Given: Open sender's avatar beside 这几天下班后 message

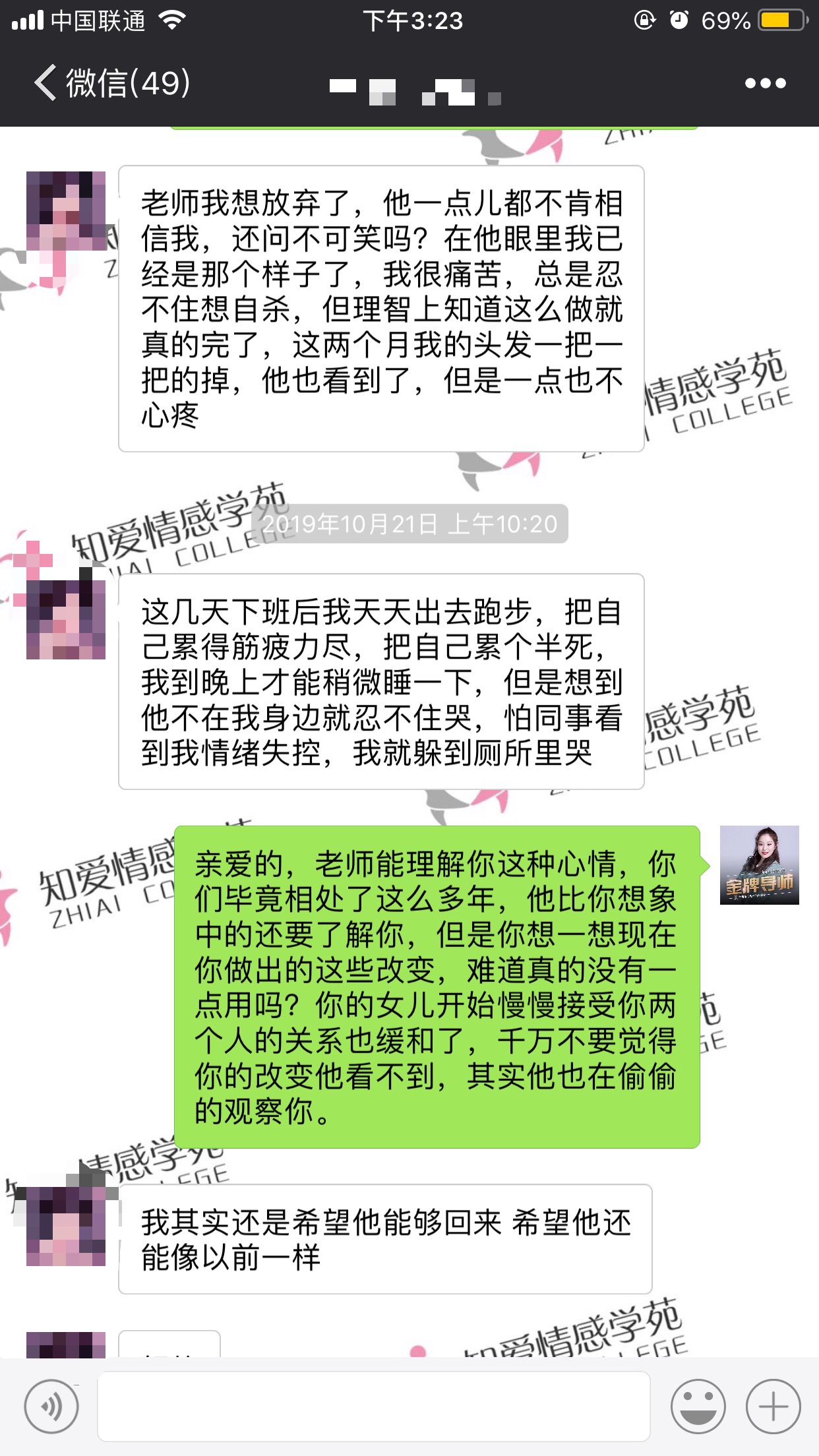Looking at the screenshot, I should [x=66, y=620].
